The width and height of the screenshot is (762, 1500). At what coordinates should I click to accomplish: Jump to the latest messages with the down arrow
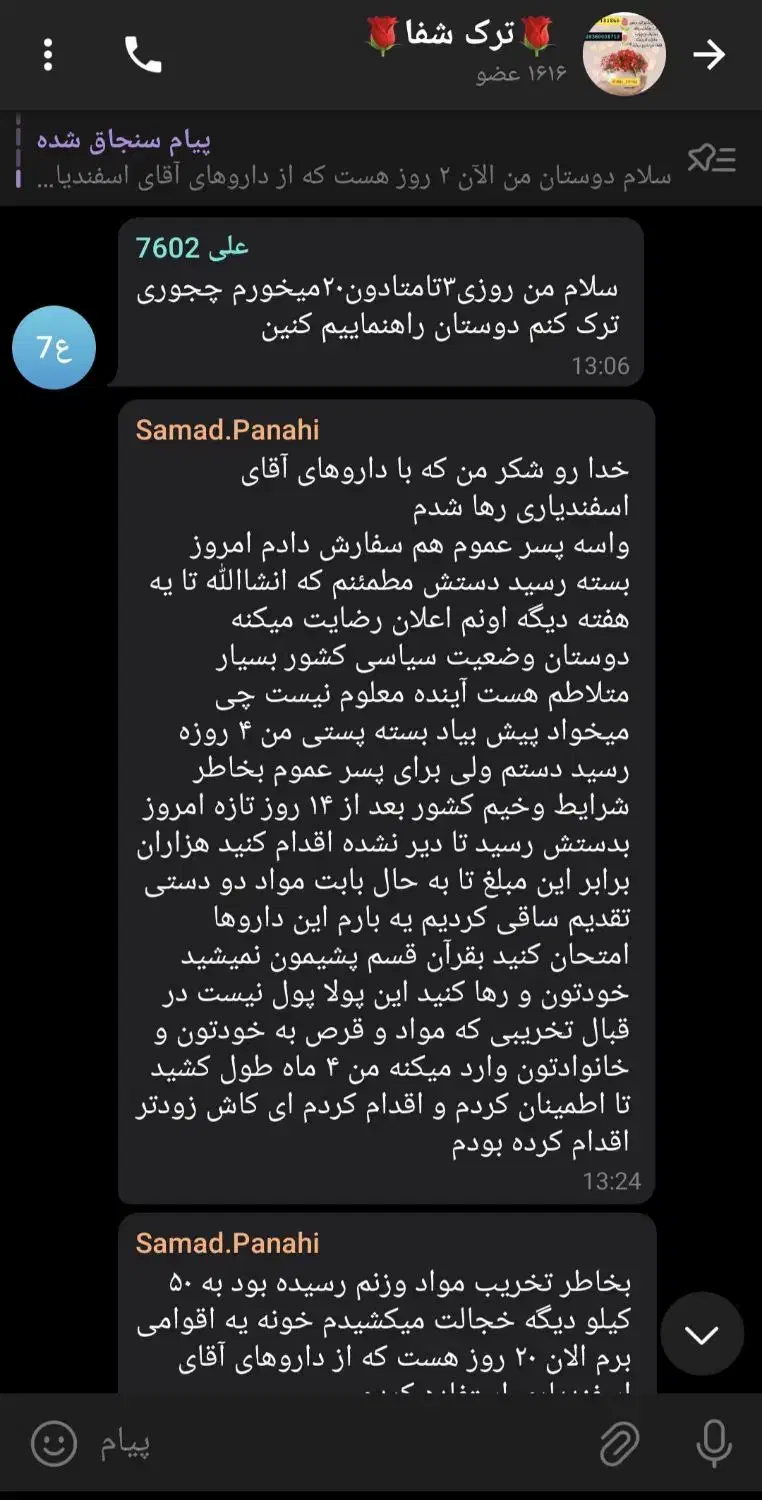pyautogui.click(x=702, y=1334)
